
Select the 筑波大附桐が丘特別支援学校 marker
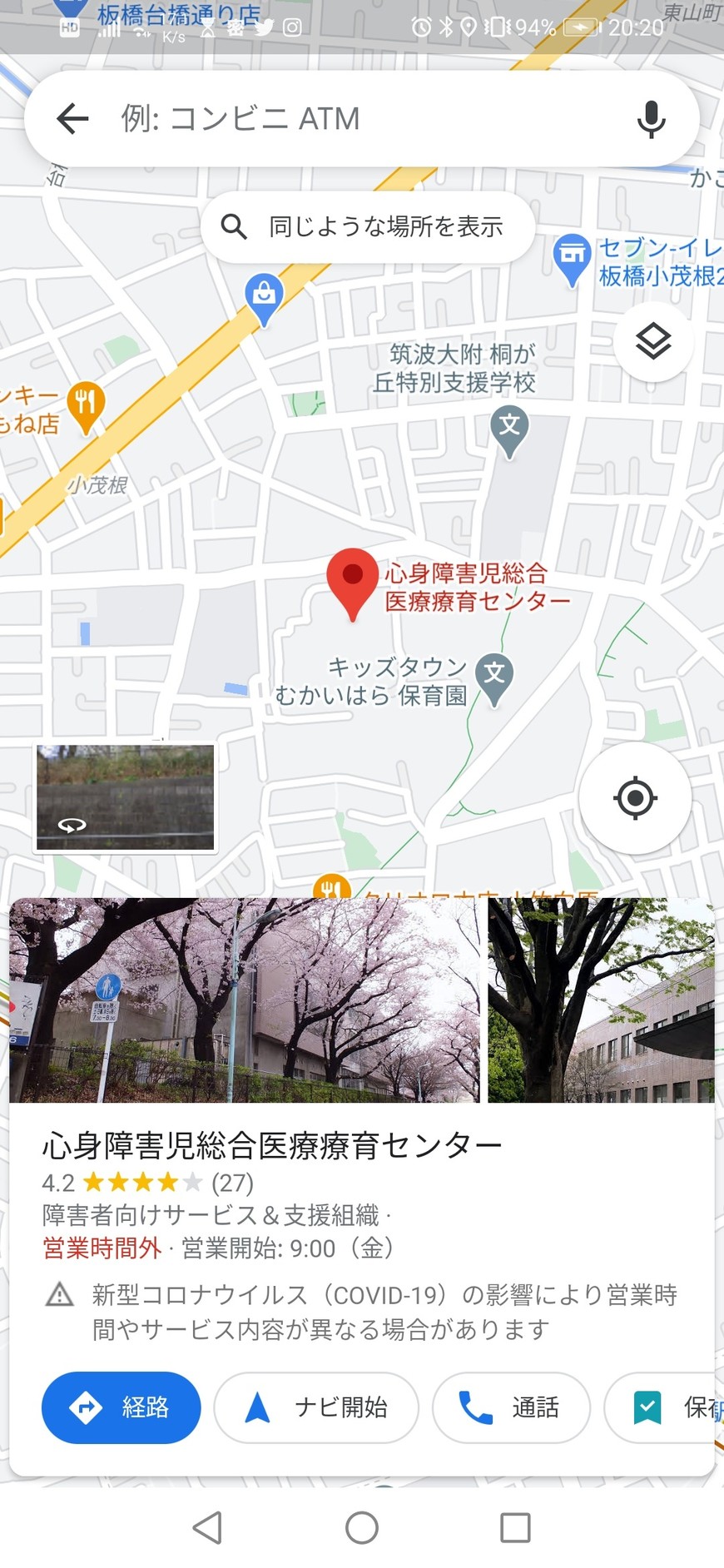pyautogui.click(x=509, y=428)
